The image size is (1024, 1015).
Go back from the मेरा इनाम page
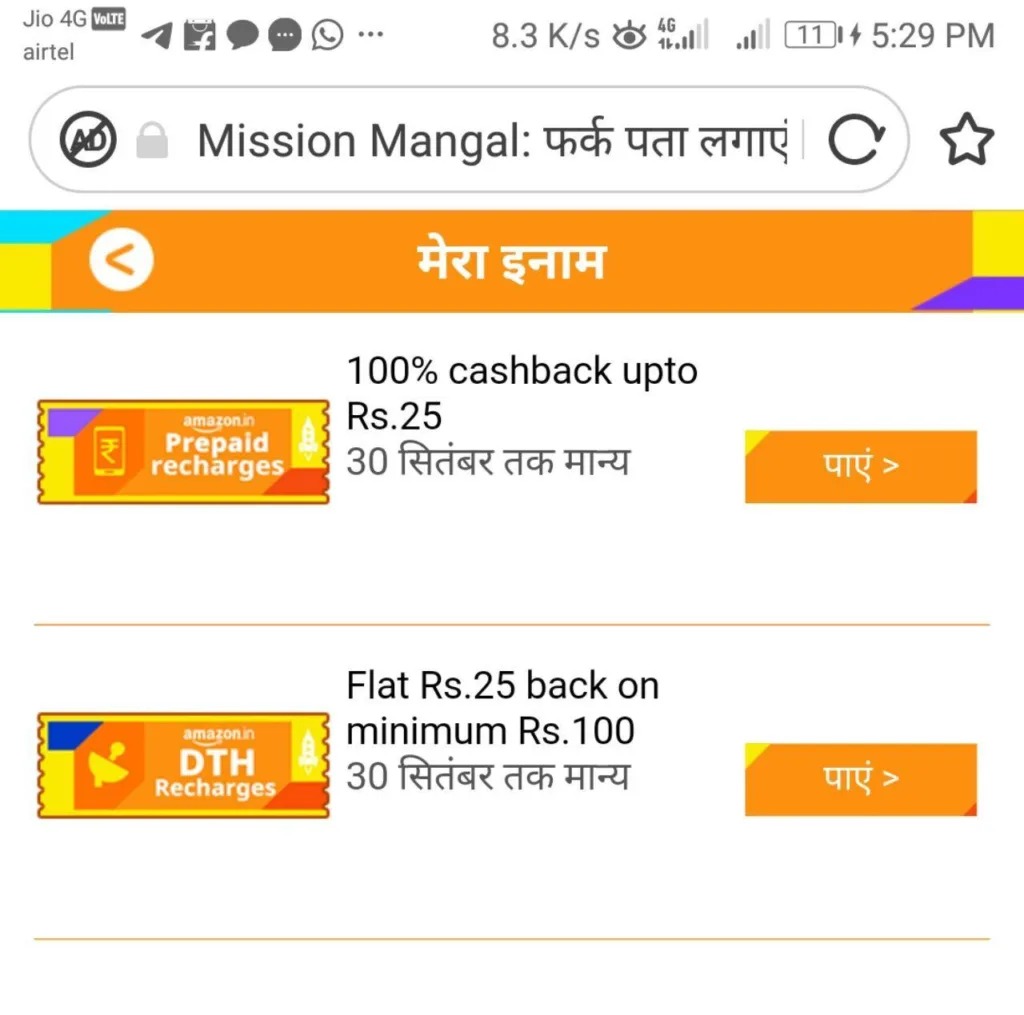click(121, 261)
